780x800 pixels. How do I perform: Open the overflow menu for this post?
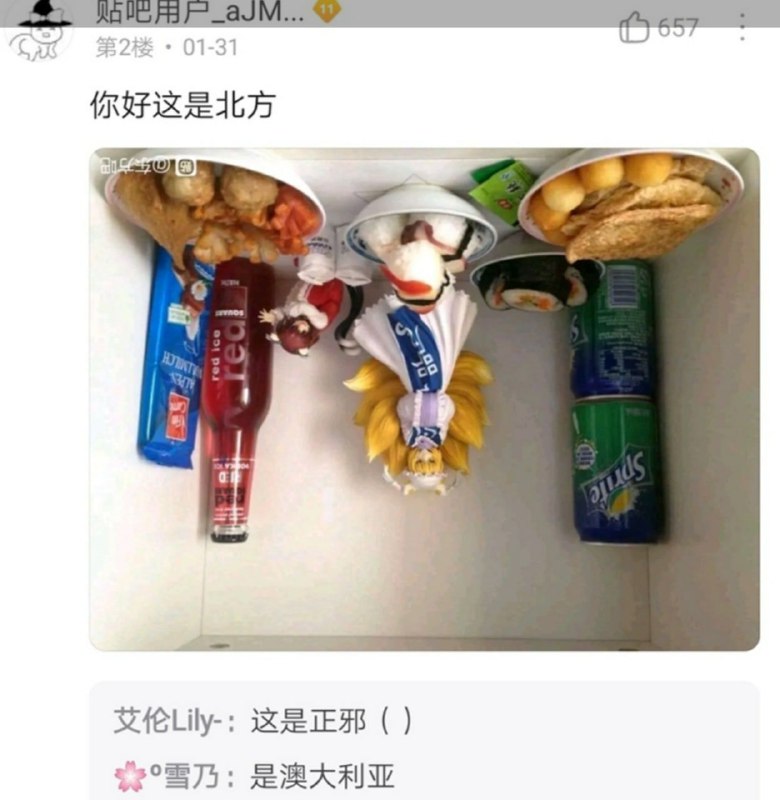[742, 28]
